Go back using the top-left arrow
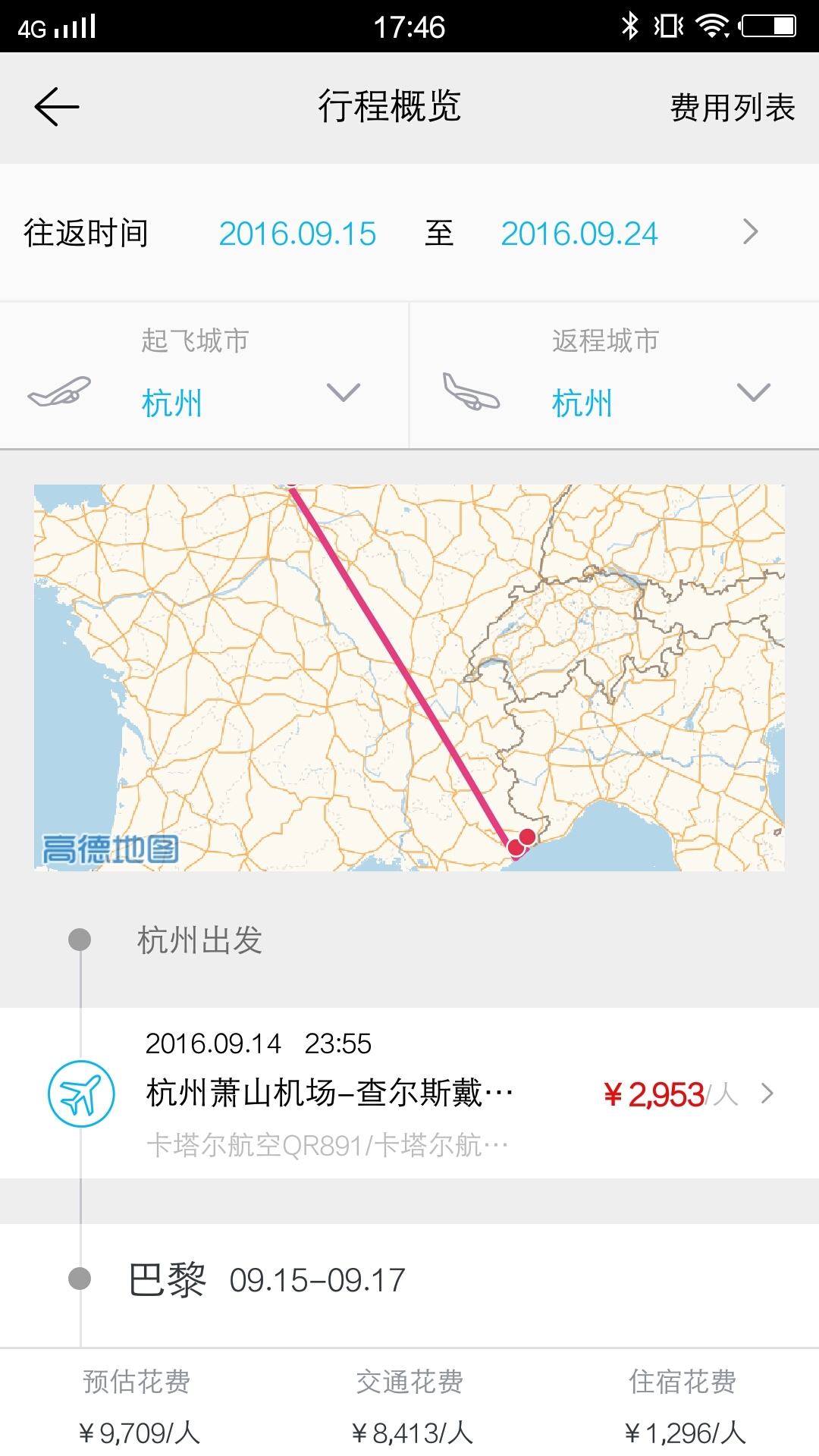This screenshot has width=819, height=1456. 57,107
